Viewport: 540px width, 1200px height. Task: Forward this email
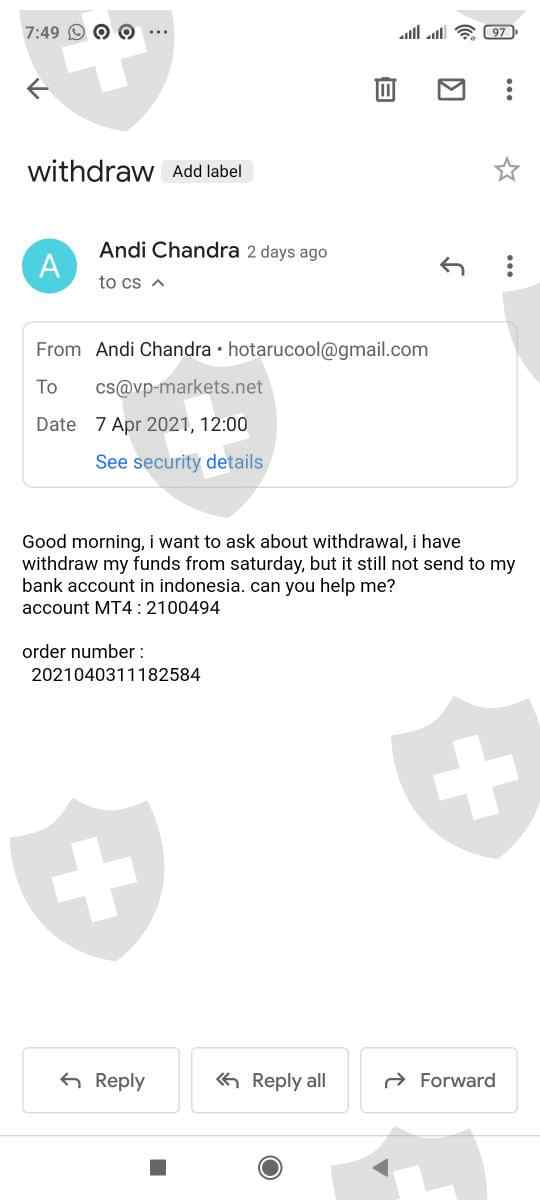click(439, 1080)
